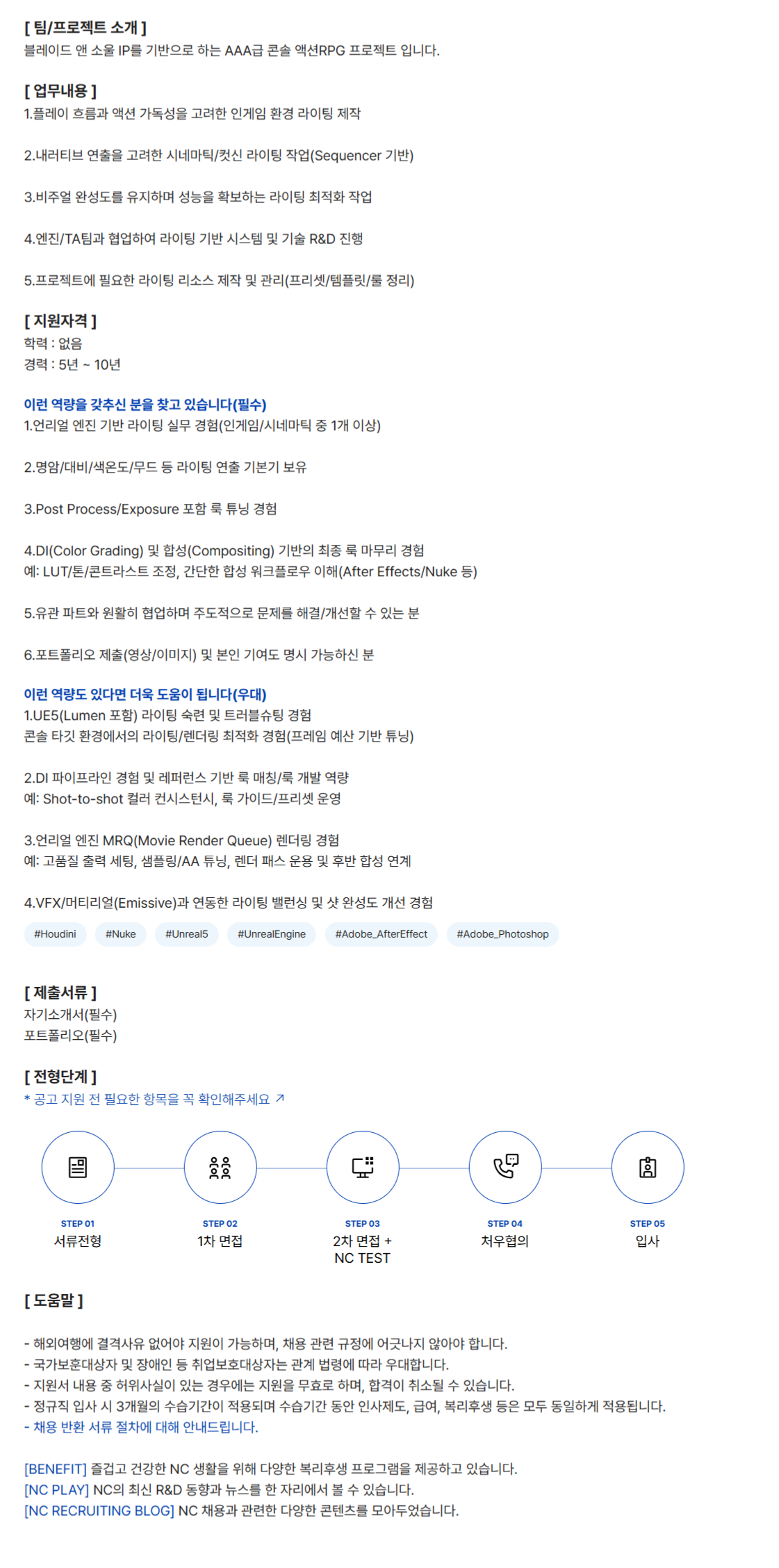Open the BENEFIT welfare program link
Screen dimensions: 779x1568
(56, 1469)
